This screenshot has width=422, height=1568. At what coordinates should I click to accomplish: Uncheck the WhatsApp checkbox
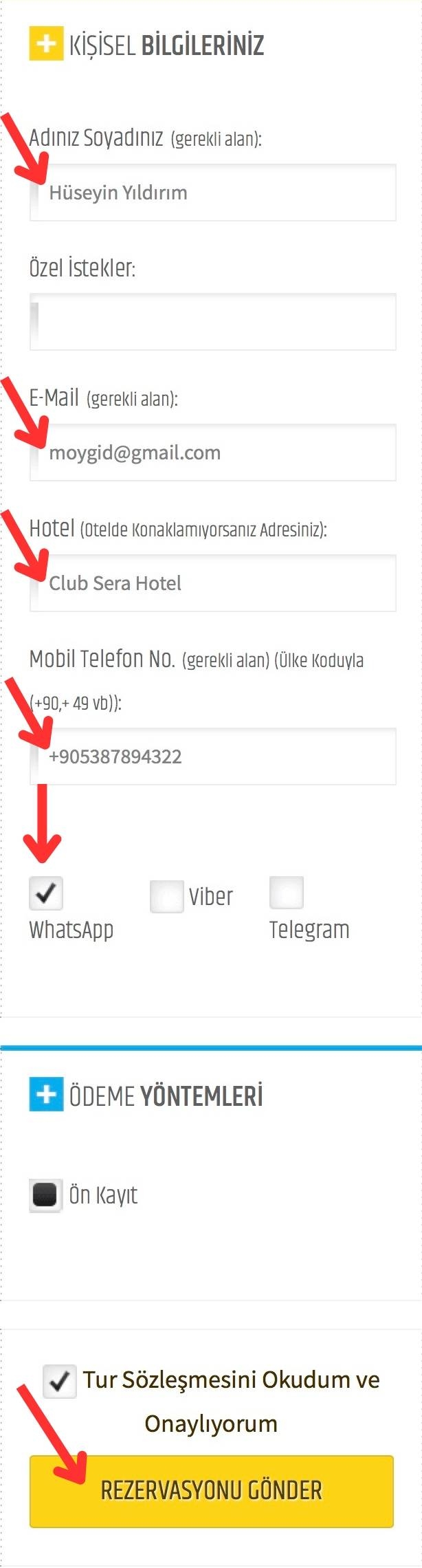(46, 893)
